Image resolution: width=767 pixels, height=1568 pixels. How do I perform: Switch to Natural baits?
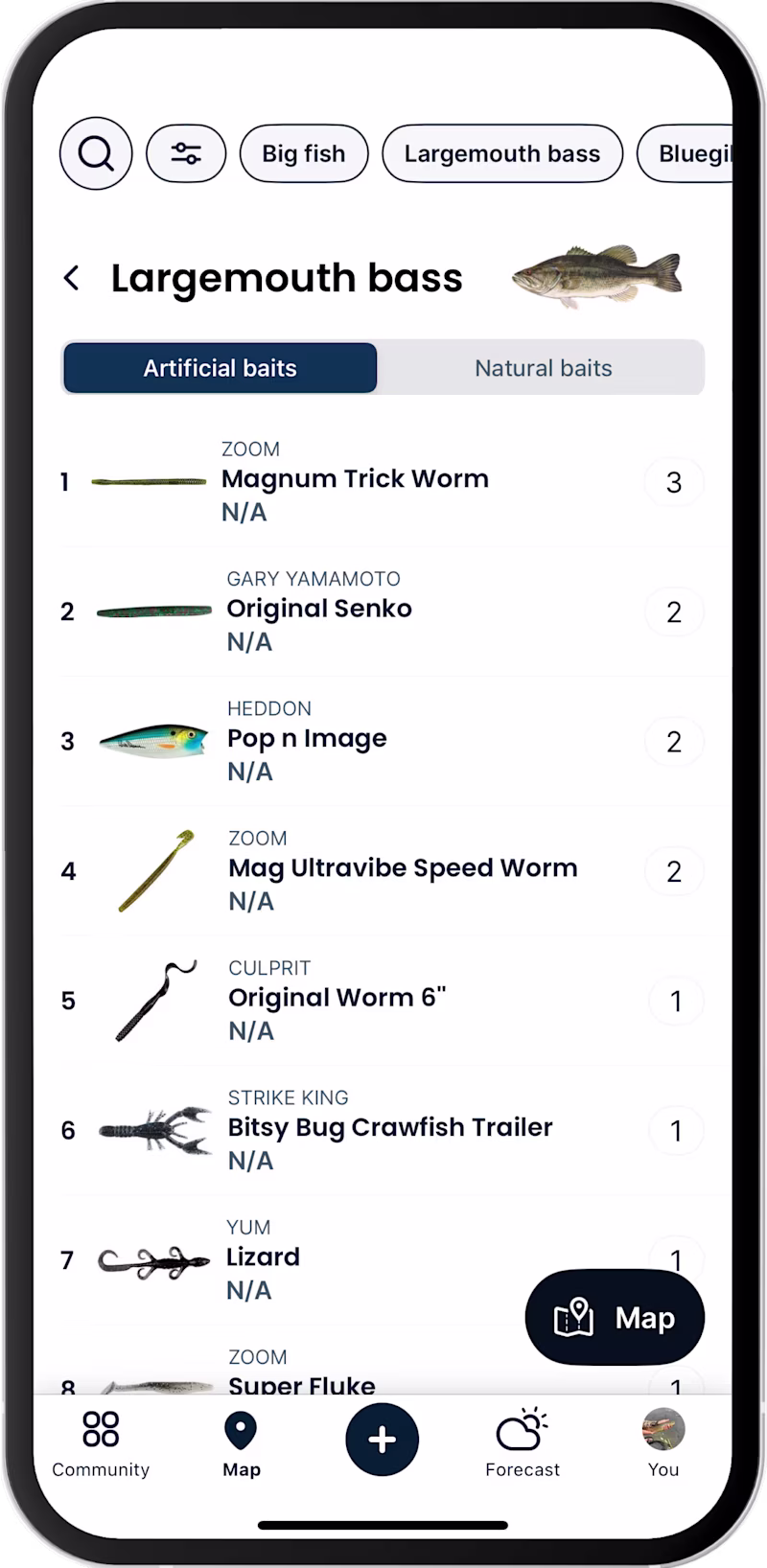[543, 368]
